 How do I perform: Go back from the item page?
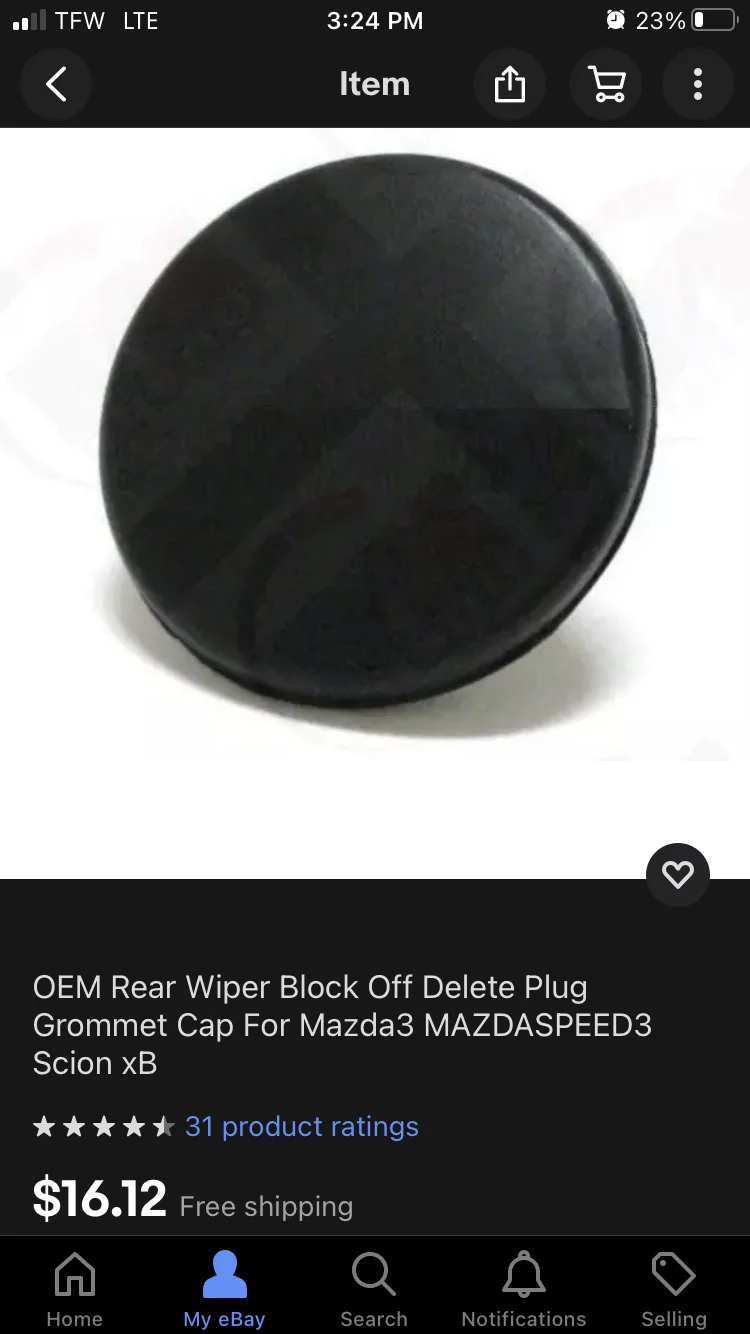pos(56,84)
